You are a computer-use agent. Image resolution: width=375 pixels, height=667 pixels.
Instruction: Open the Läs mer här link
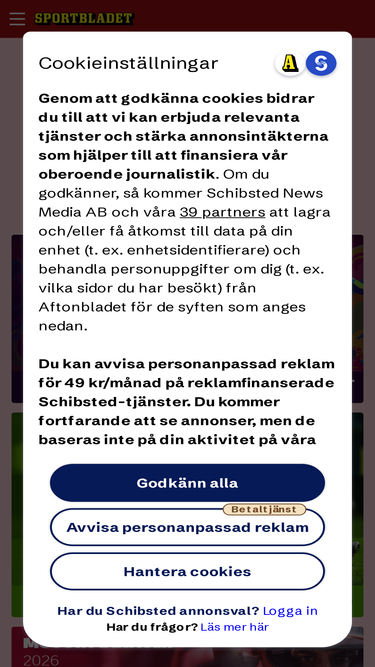point(235,627)
